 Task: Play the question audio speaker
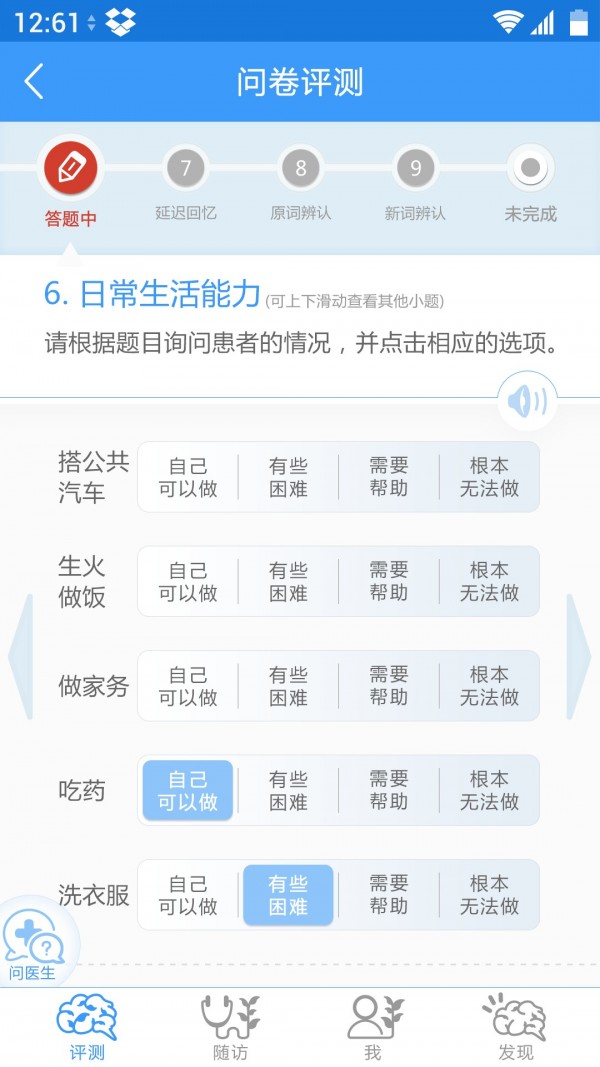pyautogui.click(x=527, y=401)
